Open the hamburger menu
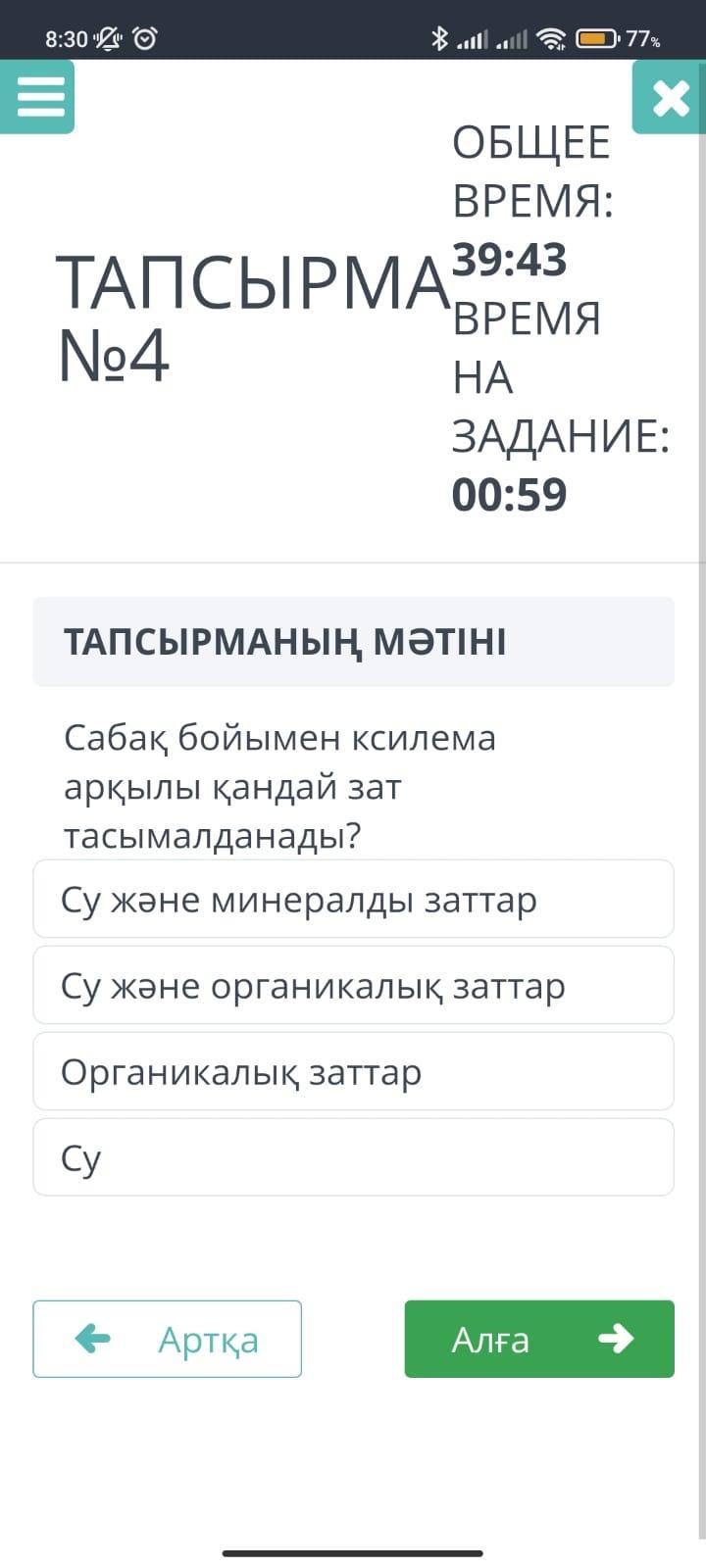Viewport: 706px width, 1568px height. pos(39,97)
